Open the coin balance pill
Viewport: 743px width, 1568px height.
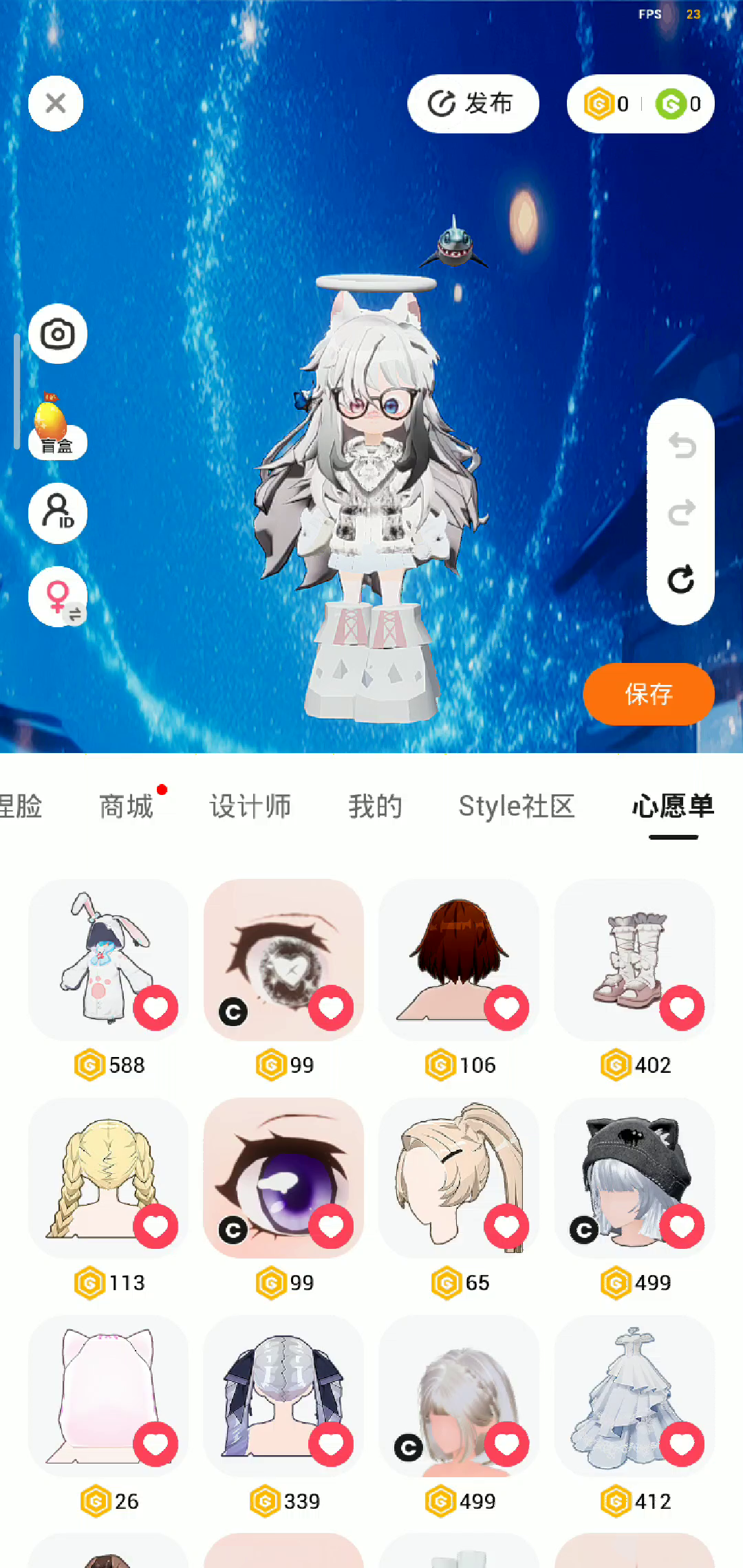click(x=640, y=104)
